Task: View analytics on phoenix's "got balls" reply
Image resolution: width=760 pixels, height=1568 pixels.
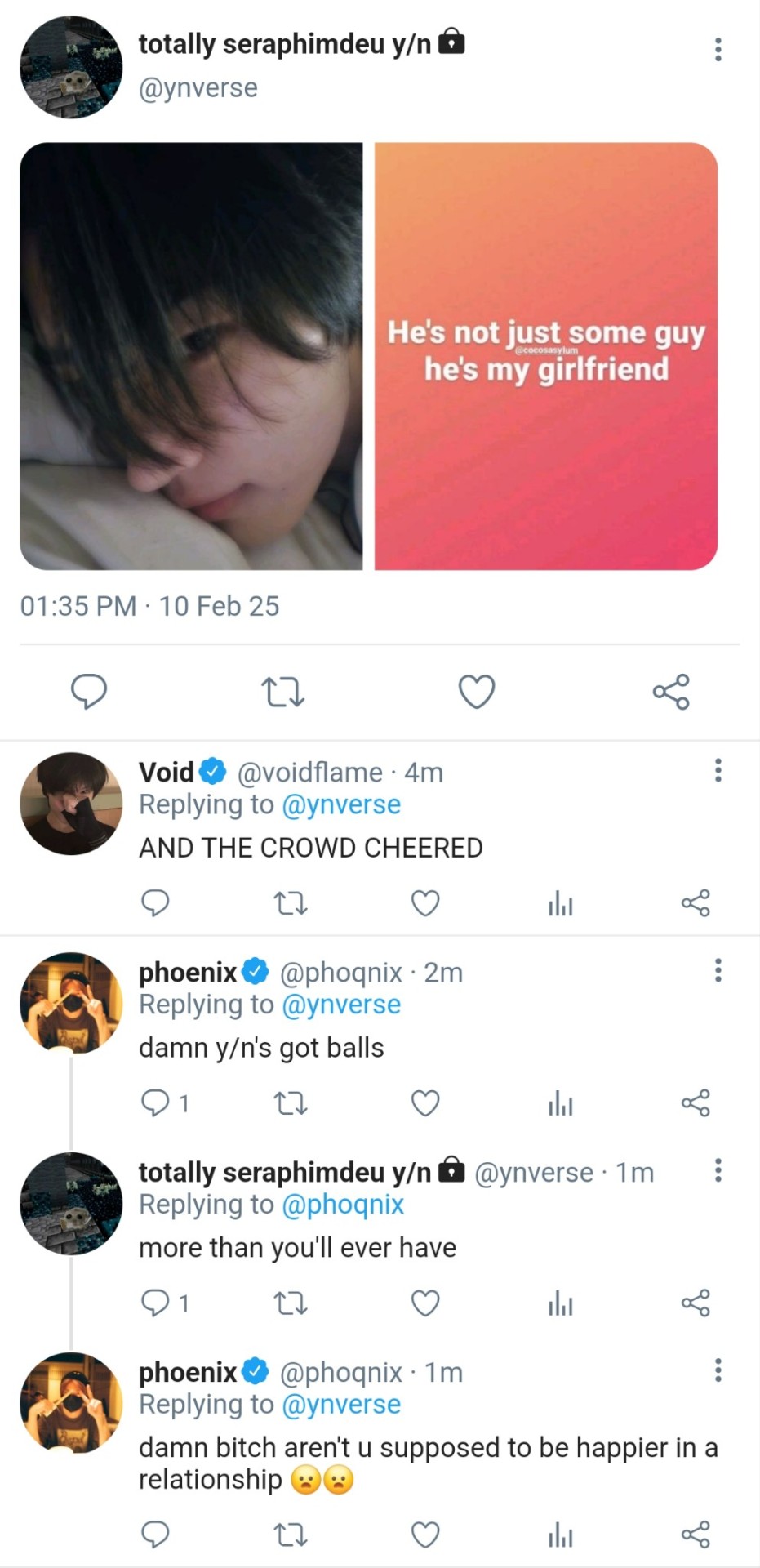Action: click(560, 1104)
